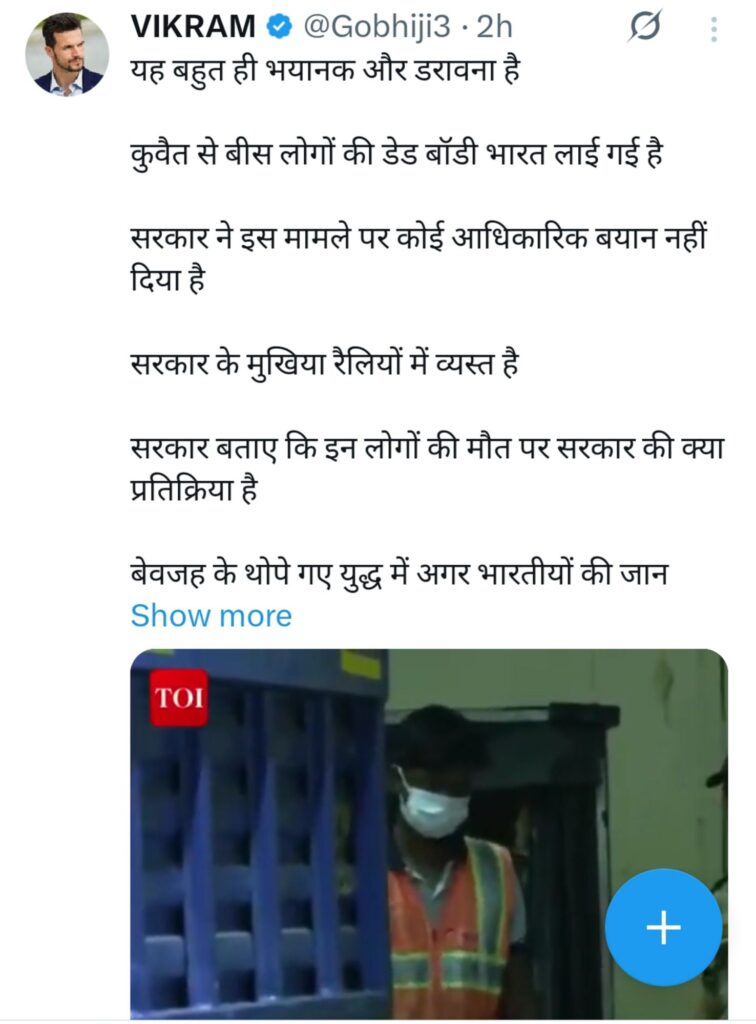
Task: Open the tweet's overflow menu
Action: 714,28
